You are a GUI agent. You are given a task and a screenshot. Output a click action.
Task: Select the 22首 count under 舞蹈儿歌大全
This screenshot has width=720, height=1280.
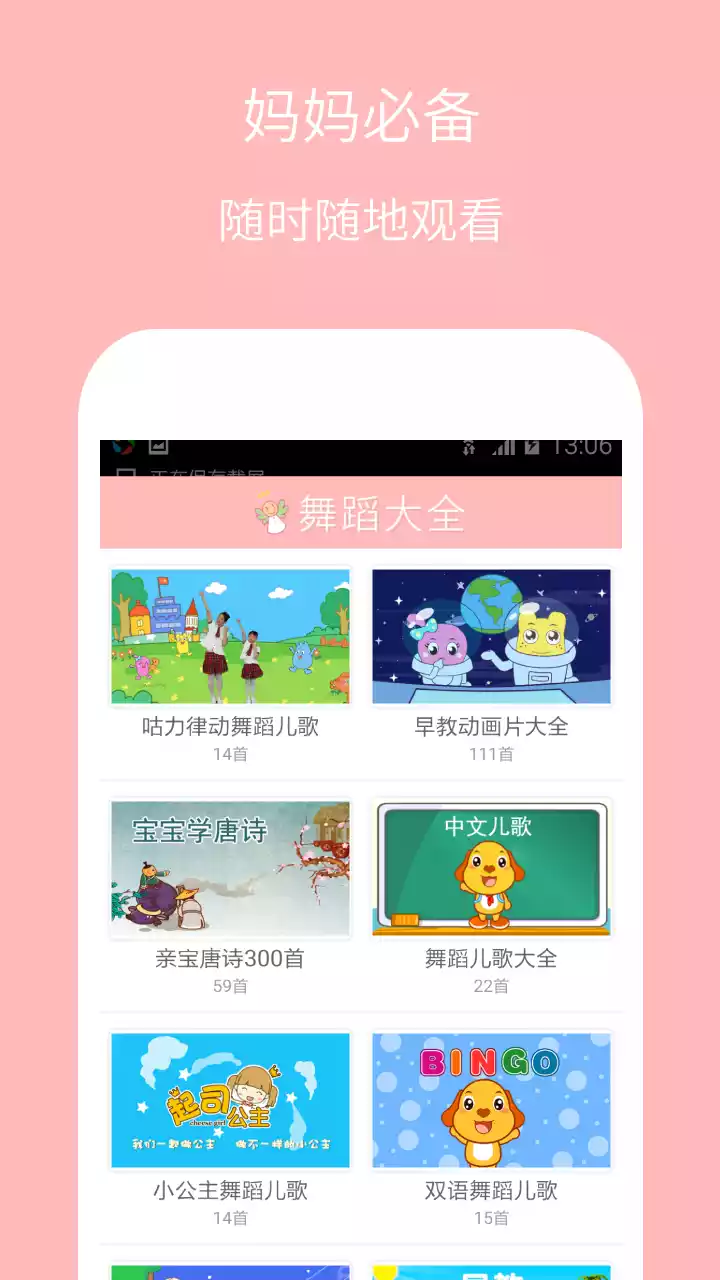click(491, 985)
